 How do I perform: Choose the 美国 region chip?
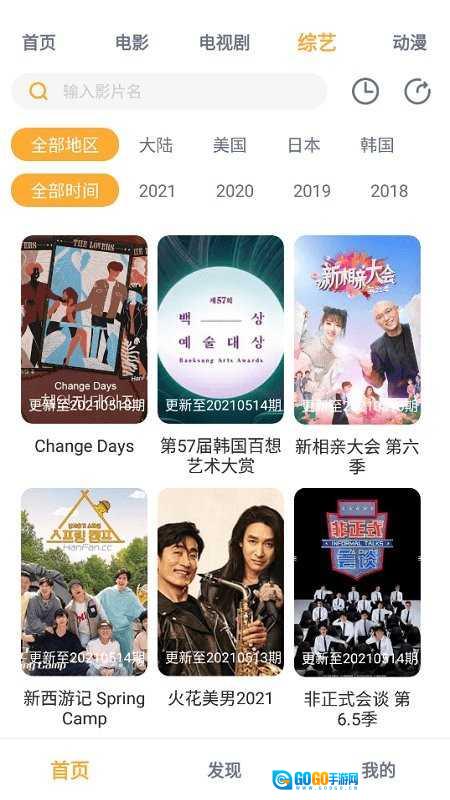(230, 145)
